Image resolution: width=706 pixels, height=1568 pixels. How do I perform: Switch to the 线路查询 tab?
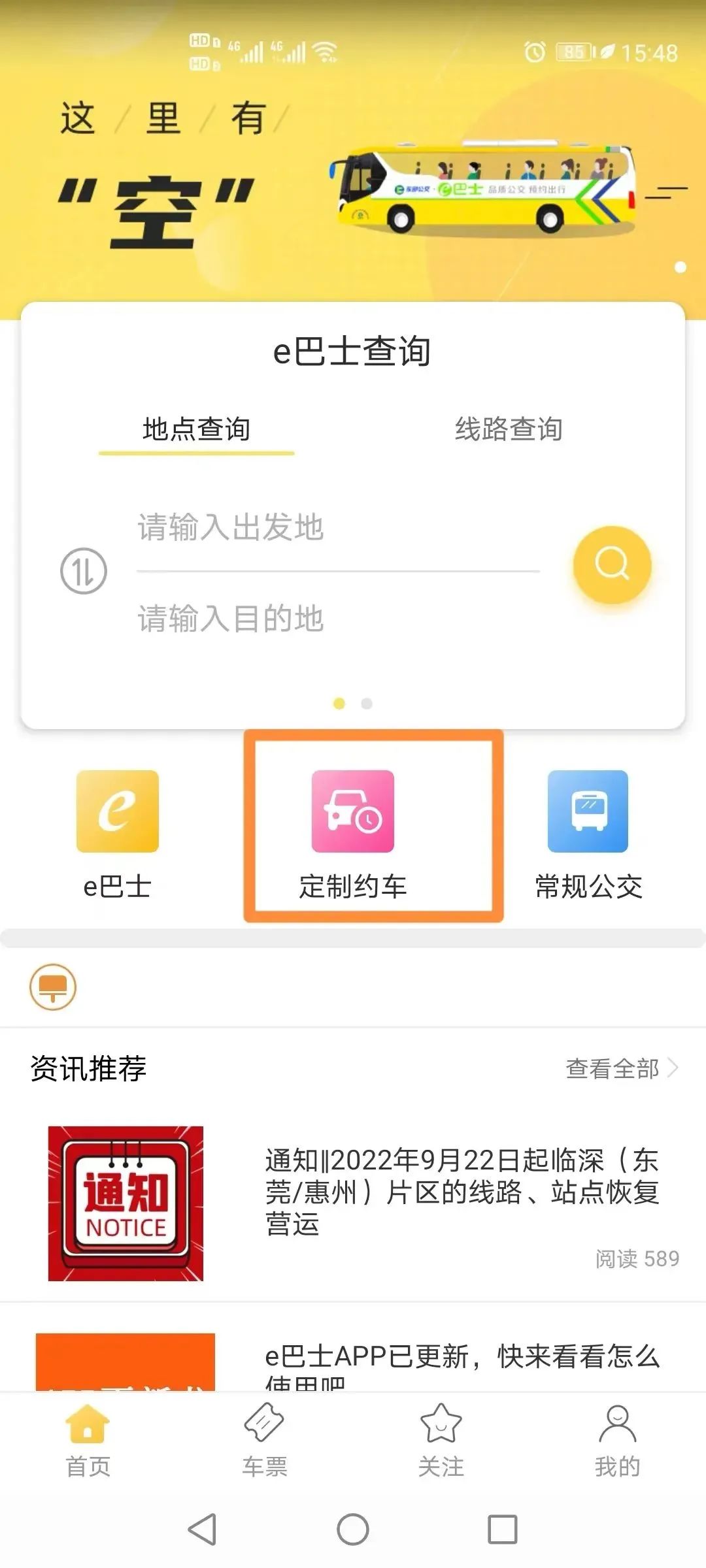point(509,429)
